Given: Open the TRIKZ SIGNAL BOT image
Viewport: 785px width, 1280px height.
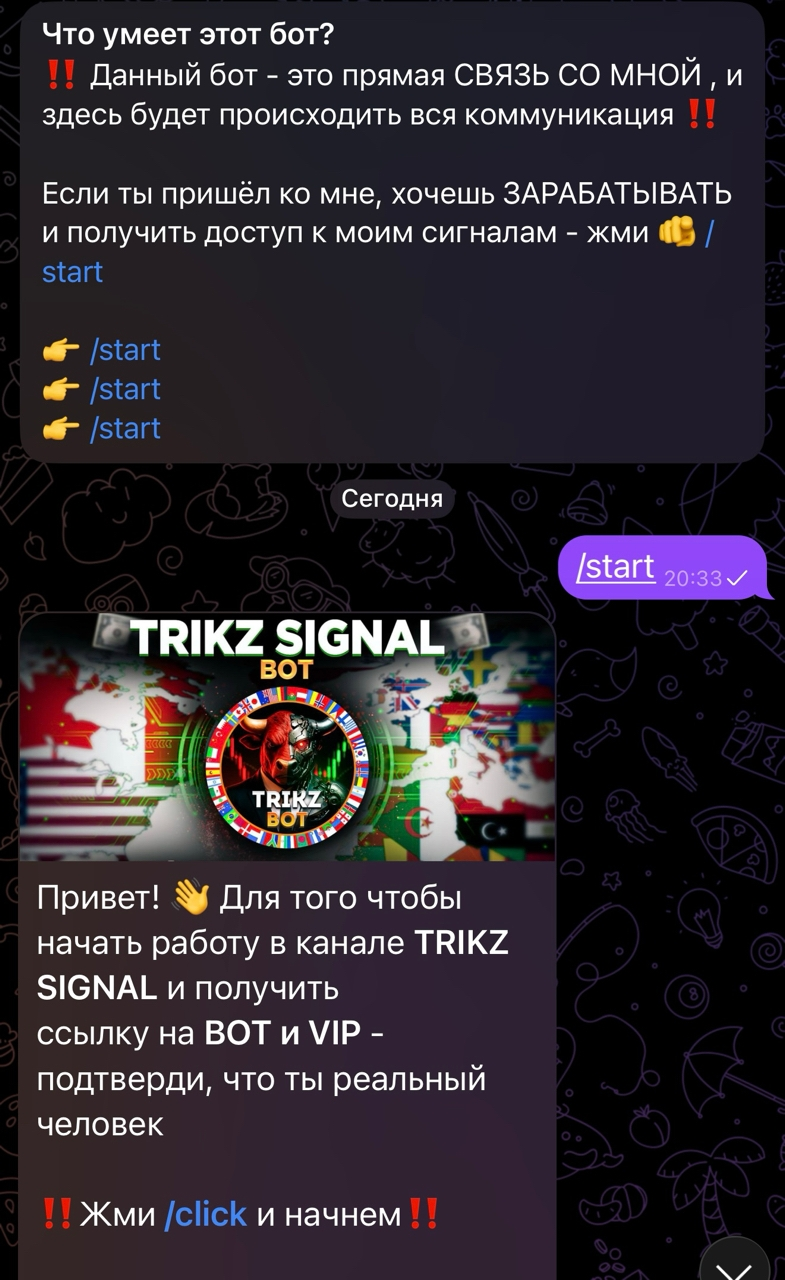Looking at the screenshot, I should point(287,737).
